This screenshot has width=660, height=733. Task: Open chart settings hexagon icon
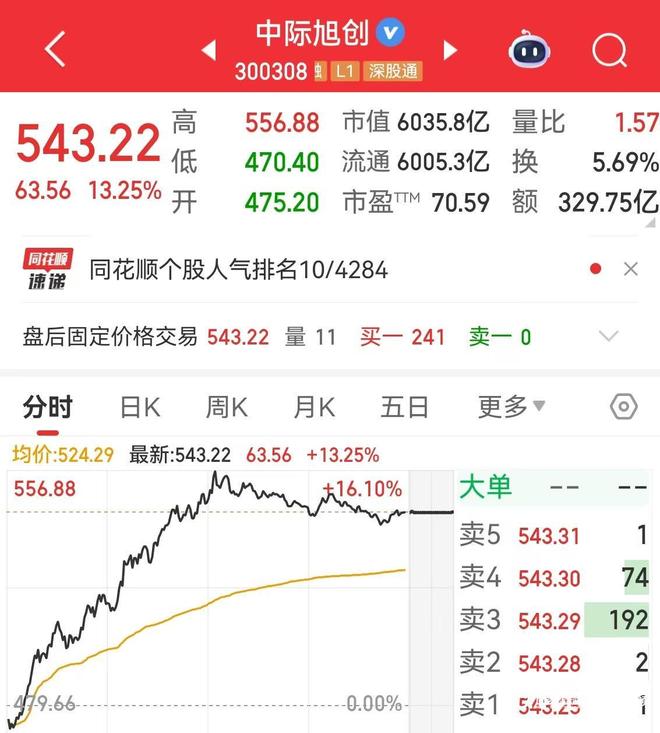[623, 407]
